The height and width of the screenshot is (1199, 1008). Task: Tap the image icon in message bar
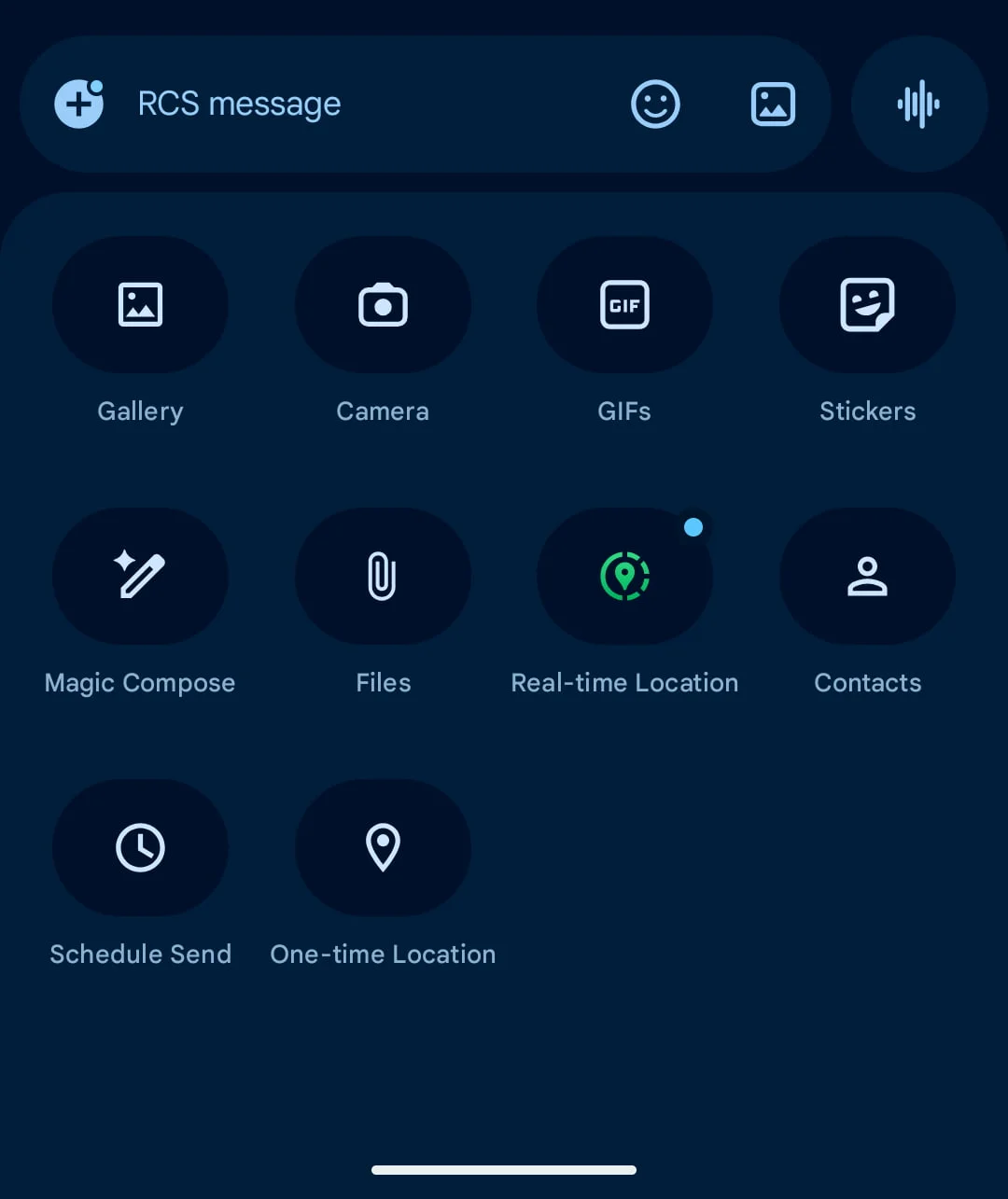tap(773, 104)
